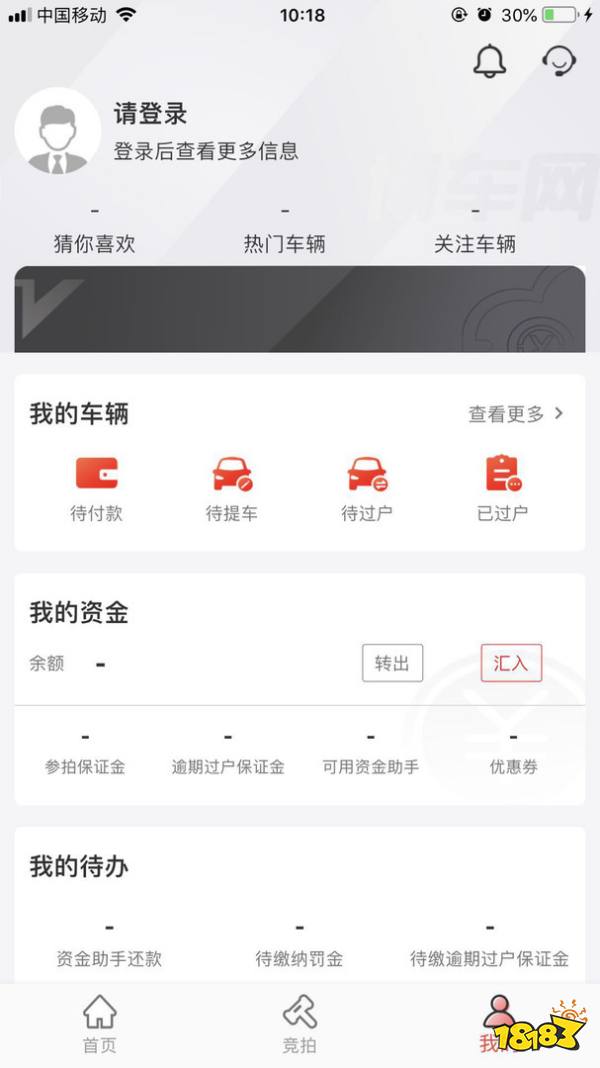Screen dimensions: 600x1068
Task: Tap the 汇入 deposit button
Action: [x=511, y=664]
